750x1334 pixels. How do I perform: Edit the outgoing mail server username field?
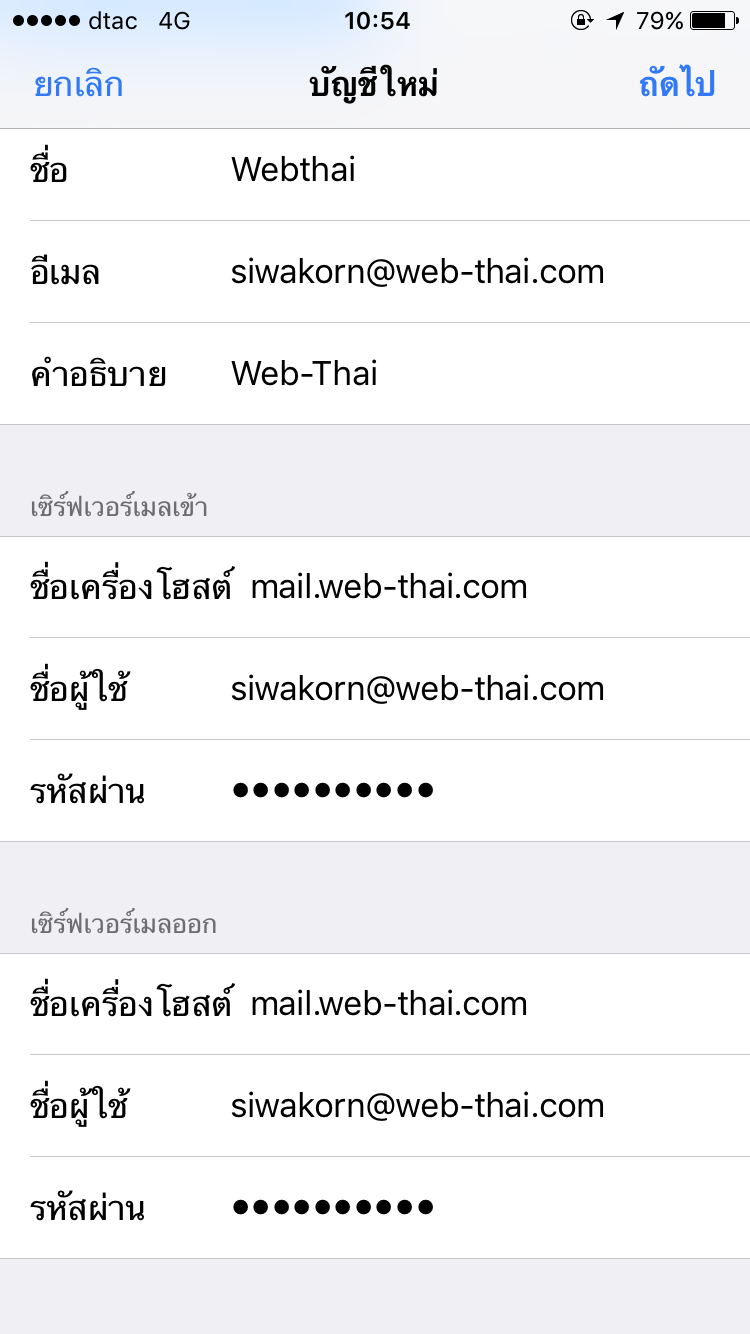tap(375, 1106)
